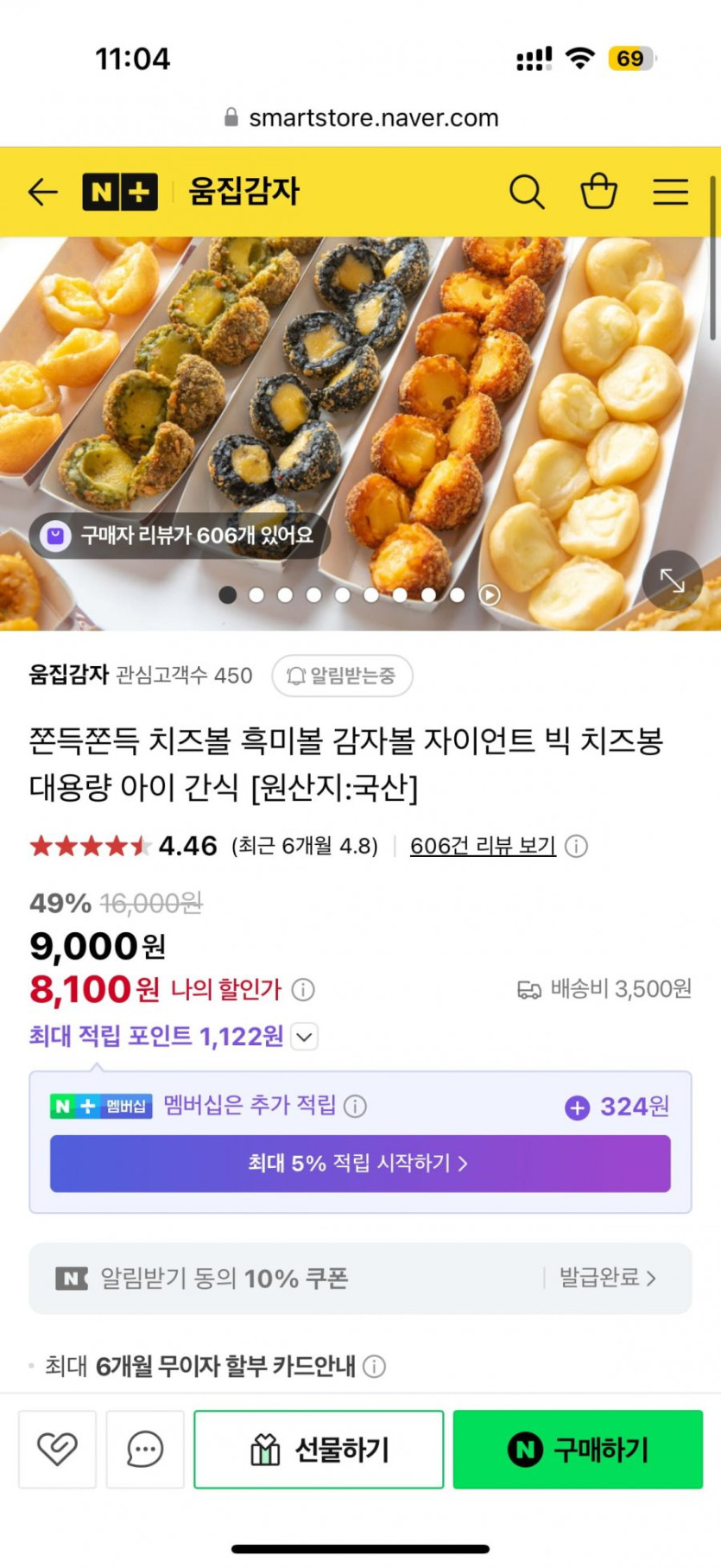Show info for 나의 할인가
Screen dimensions: 721x1568
point(303,990)
